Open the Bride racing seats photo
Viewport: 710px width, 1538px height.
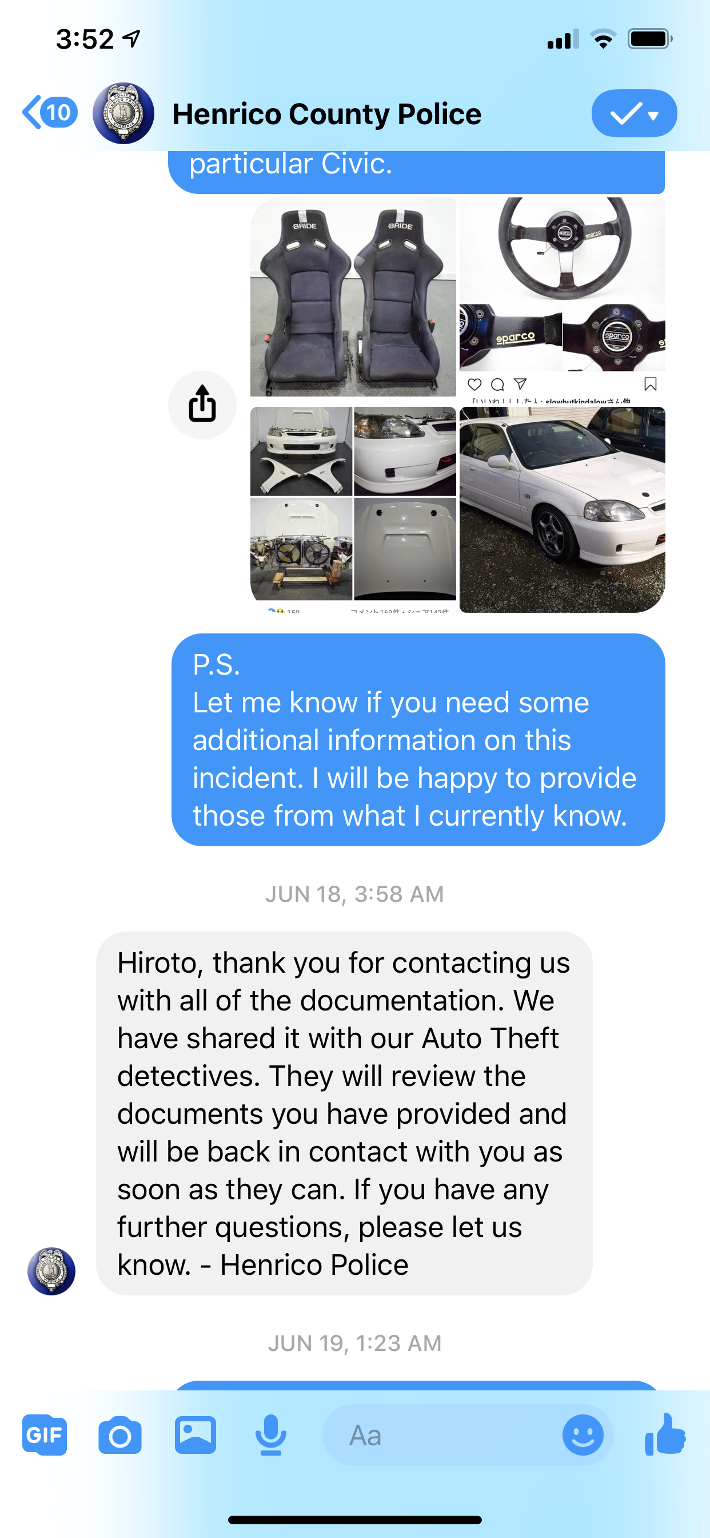(x=353, y=297)
